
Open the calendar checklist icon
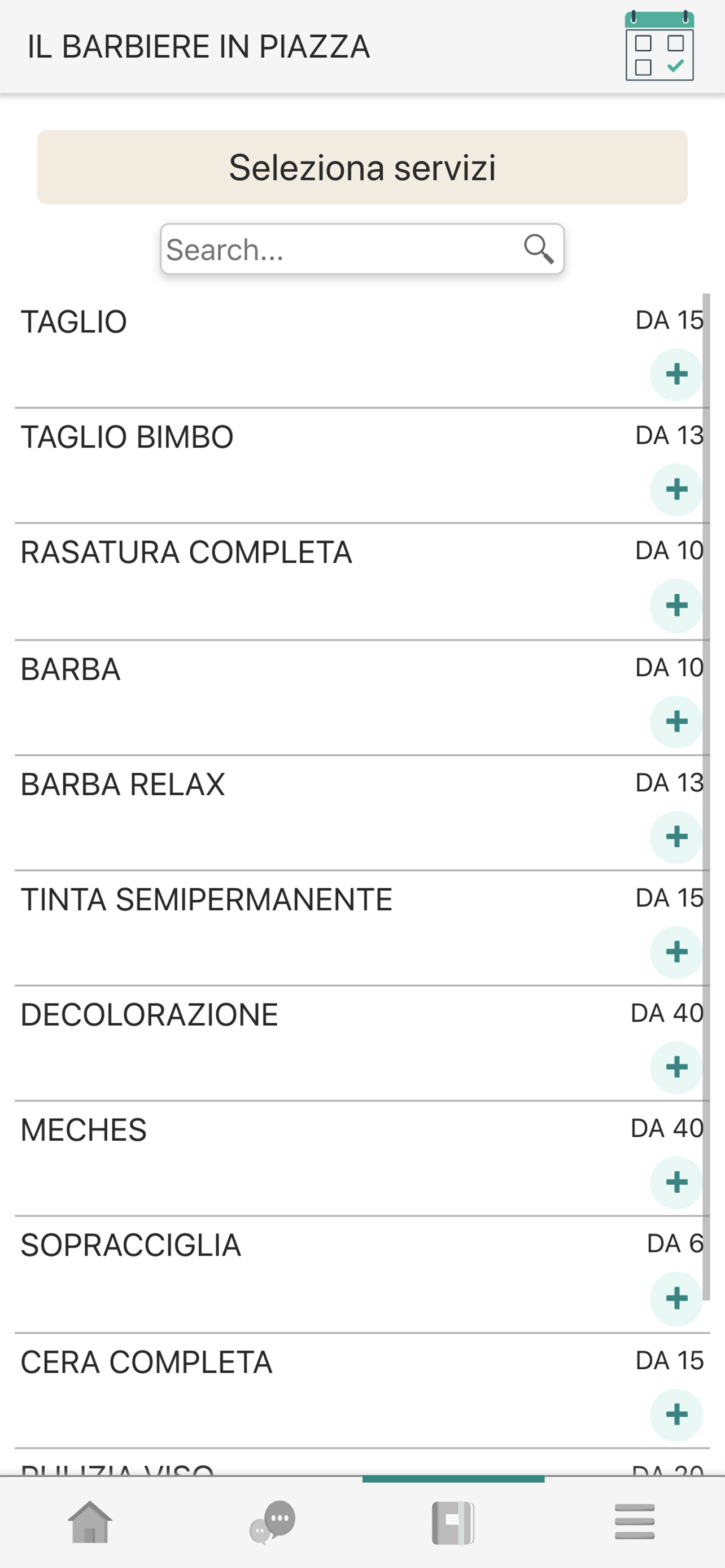(660, 46)
